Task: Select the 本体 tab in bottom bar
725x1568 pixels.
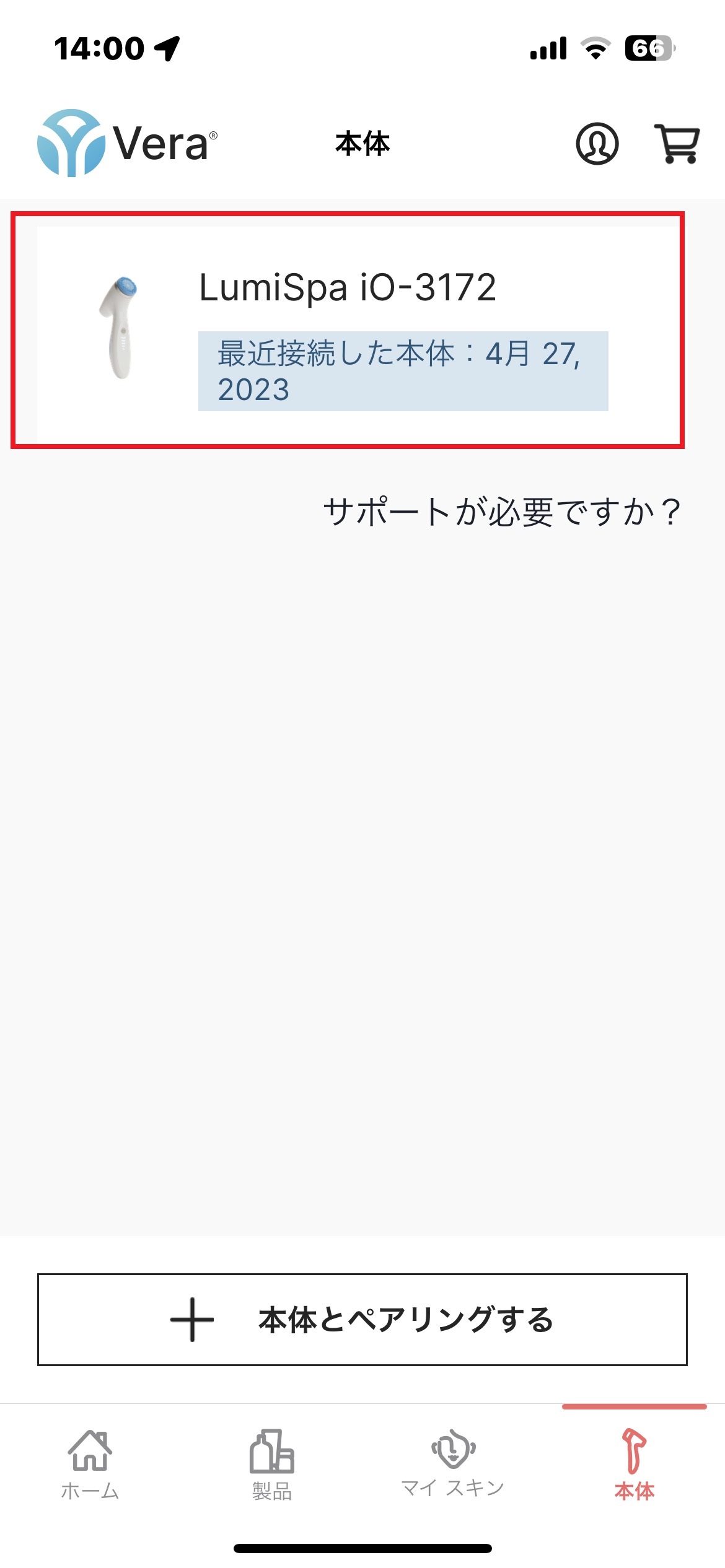Action: tap(634, 1464)
